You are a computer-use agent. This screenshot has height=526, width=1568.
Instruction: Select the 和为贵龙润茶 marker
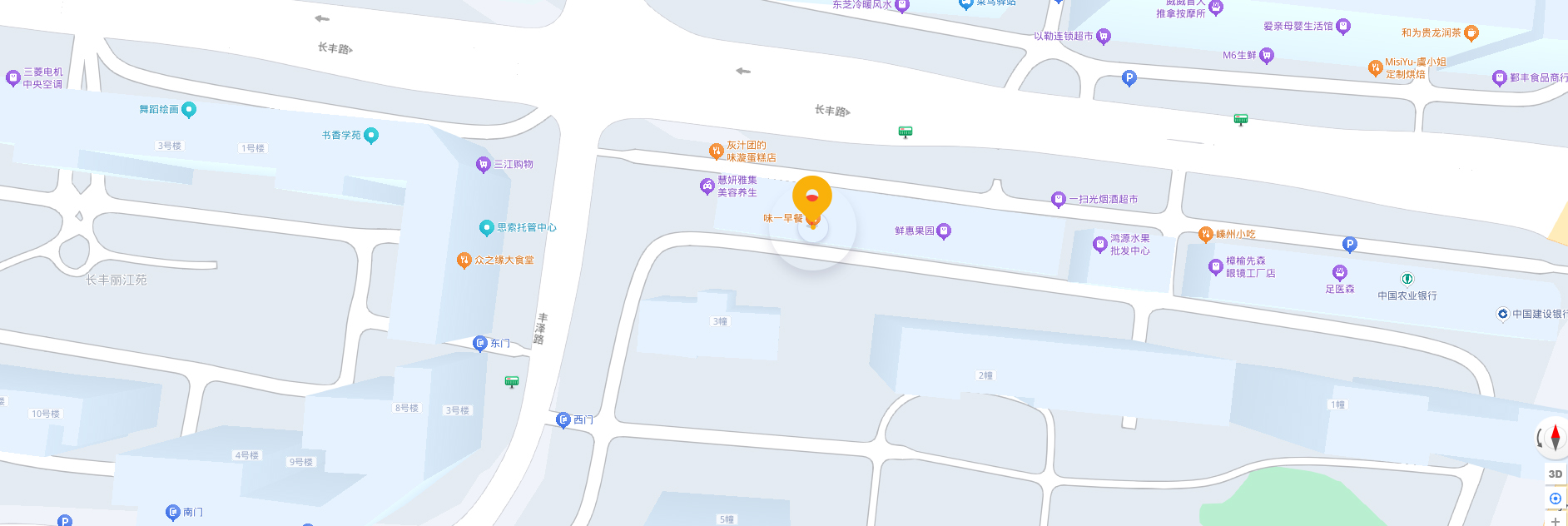pyautogui.click(x=1471, y=33)
